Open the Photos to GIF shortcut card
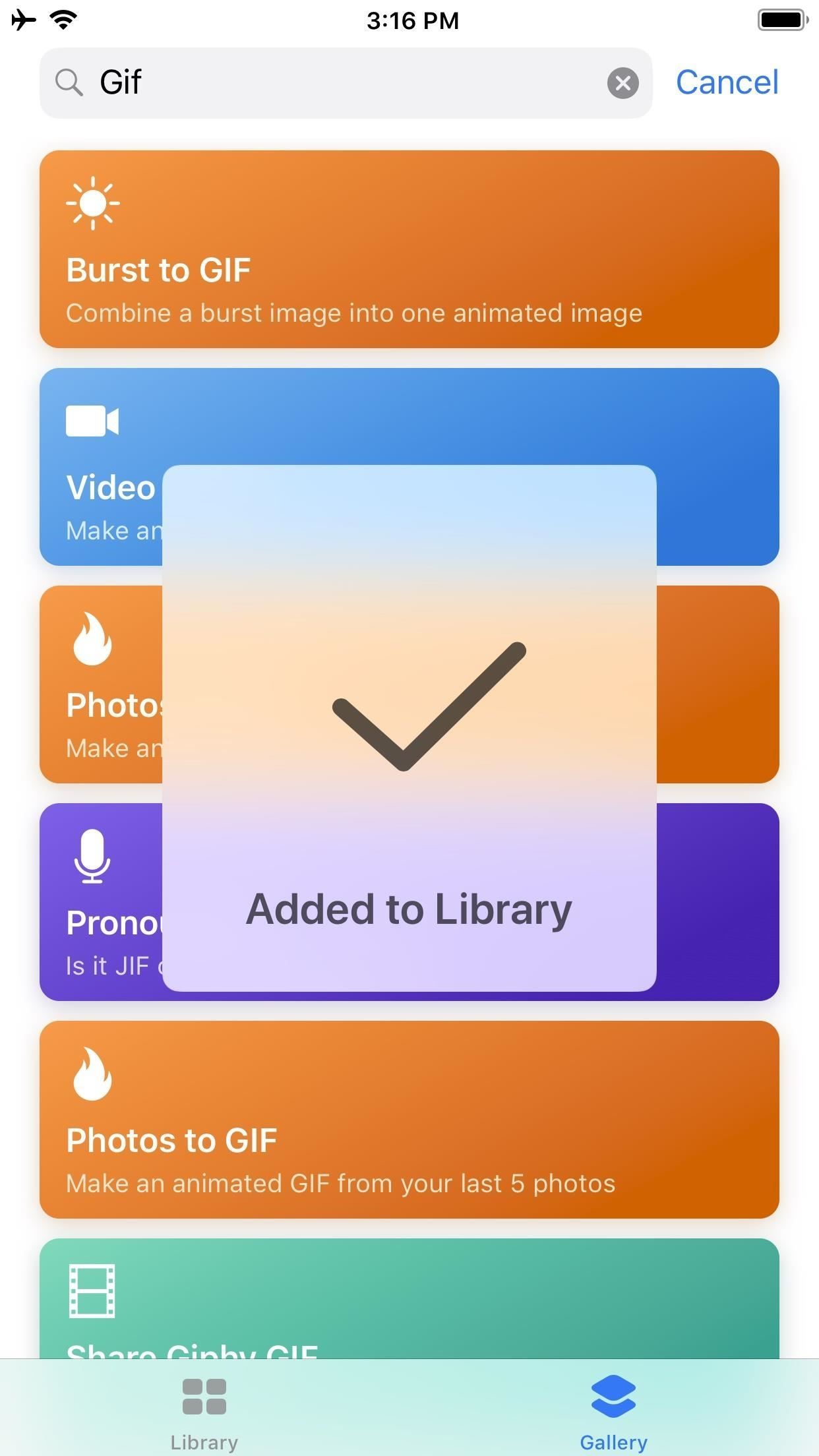Screen dimensions: 819x1456 (409, 1121)
